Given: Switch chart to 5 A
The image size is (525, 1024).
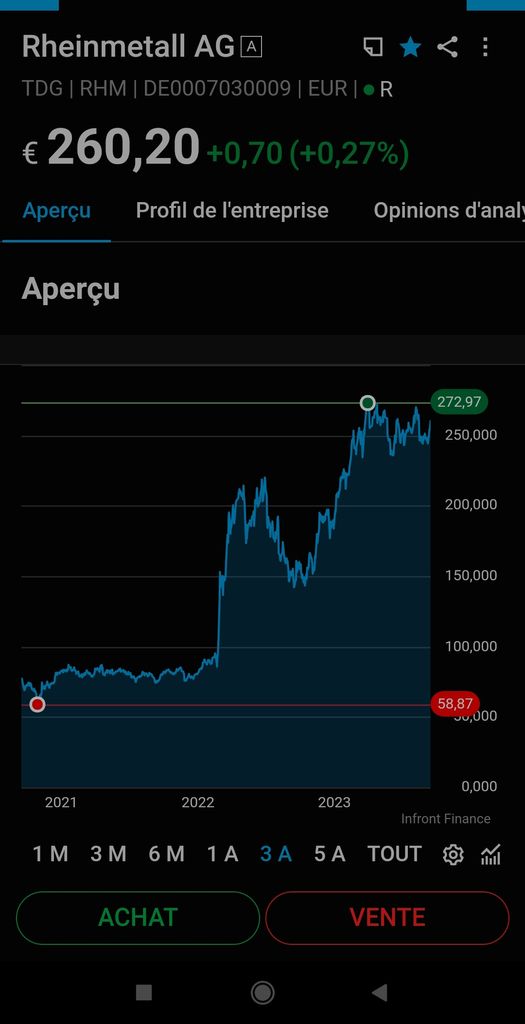Looking at the screenshot, I should click(x=329, y=854).
